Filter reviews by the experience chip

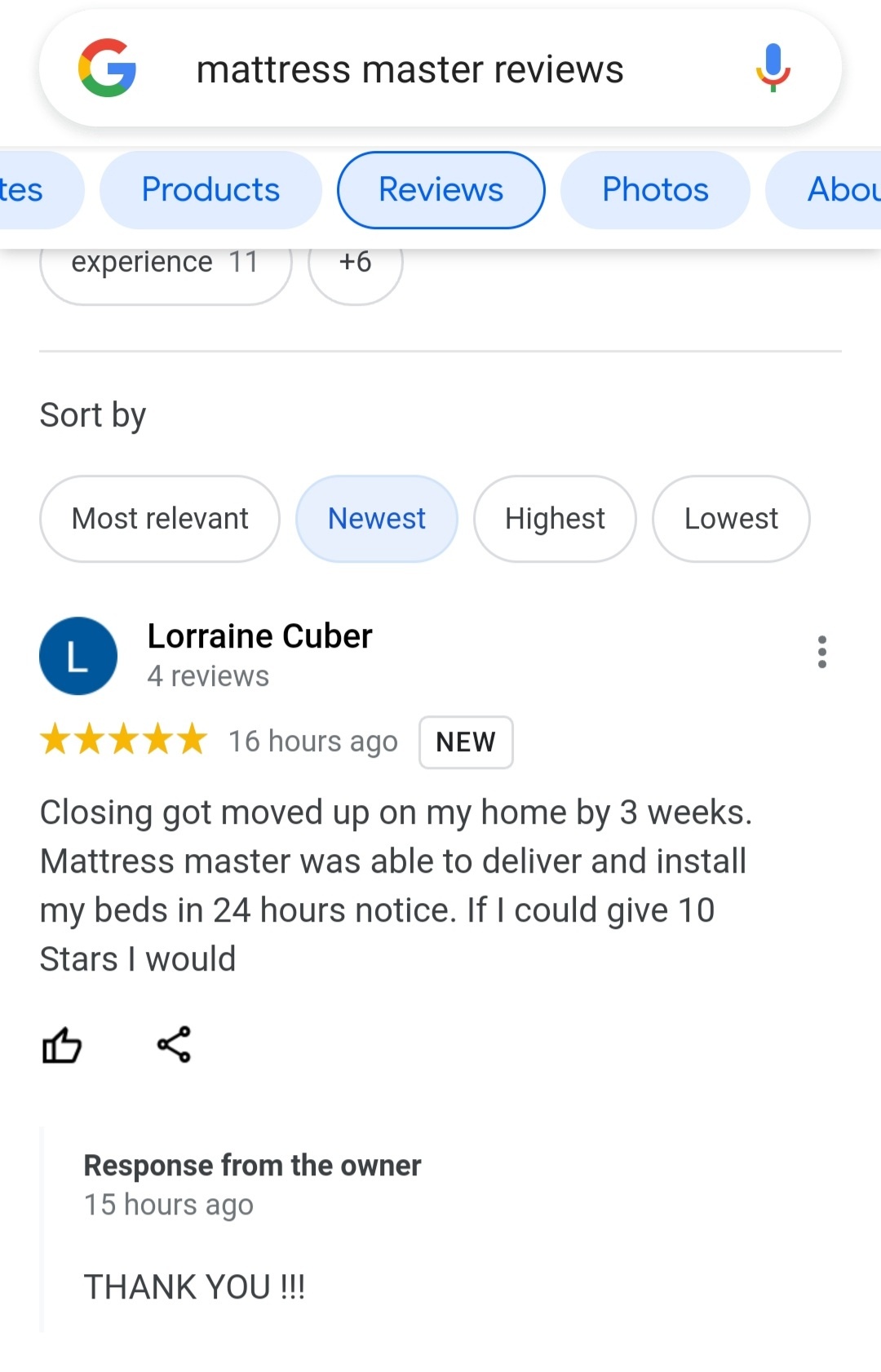click(165, 271)
